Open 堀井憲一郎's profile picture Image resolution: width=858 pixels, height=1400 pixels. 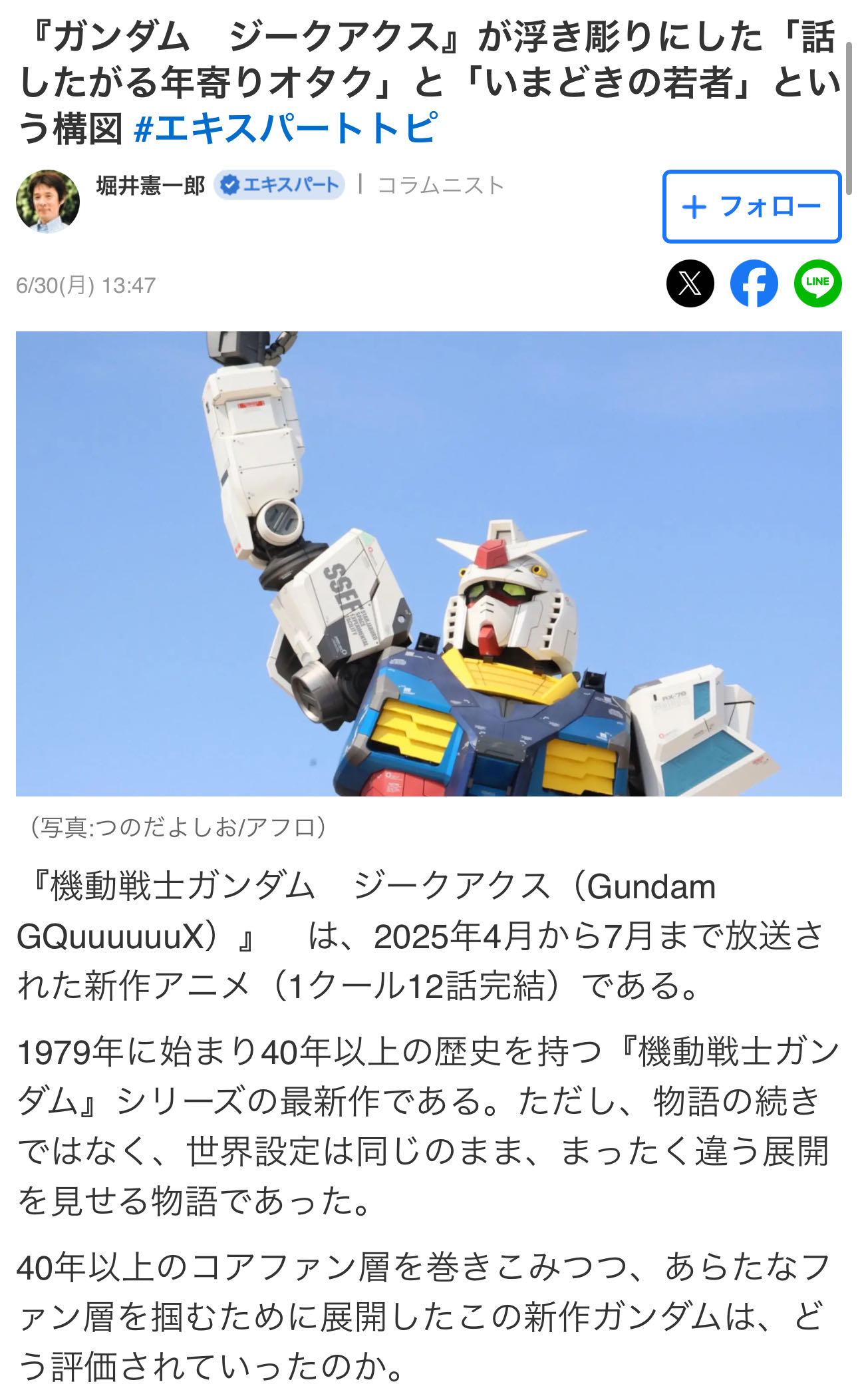[x=48, y=202]
